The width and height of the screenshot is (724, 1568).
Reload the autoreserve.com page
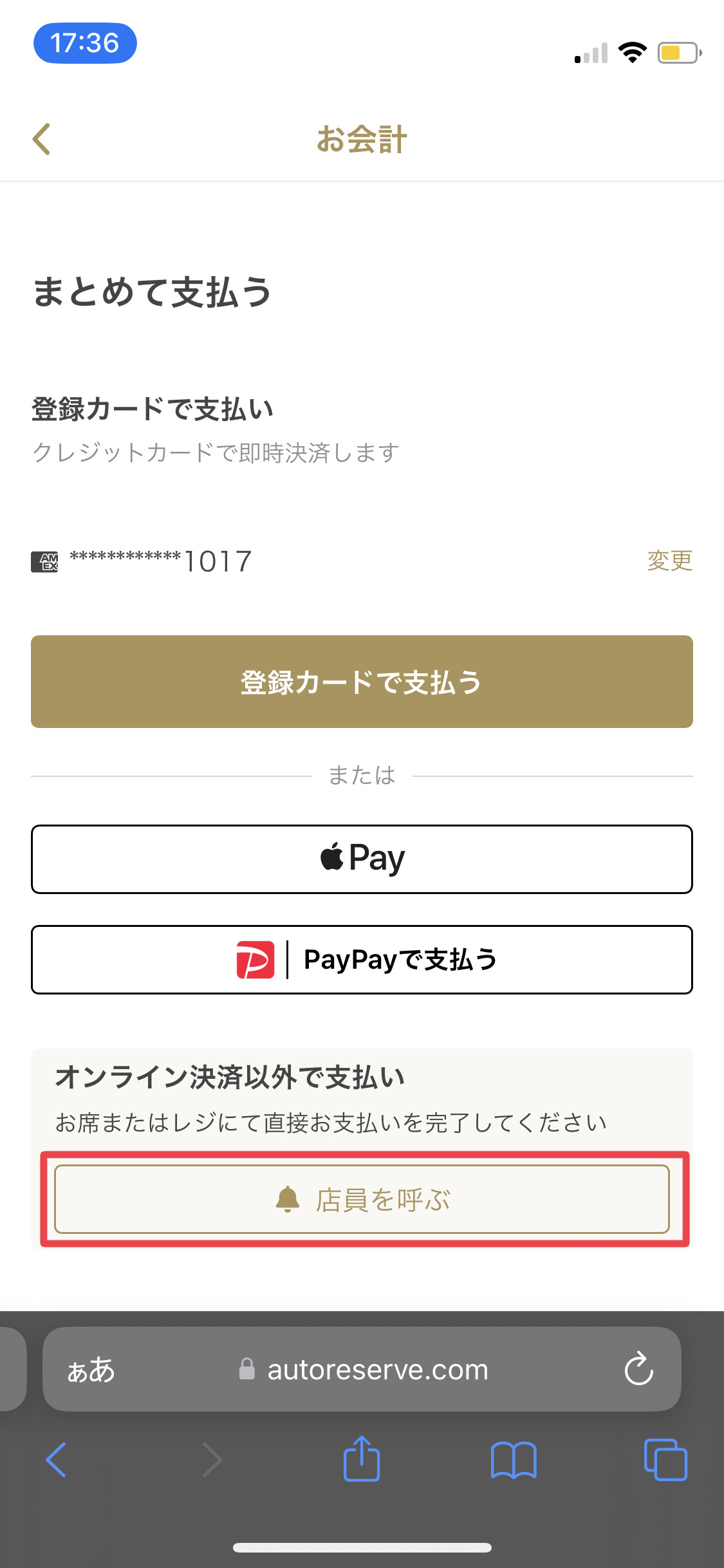point(638,1369)
